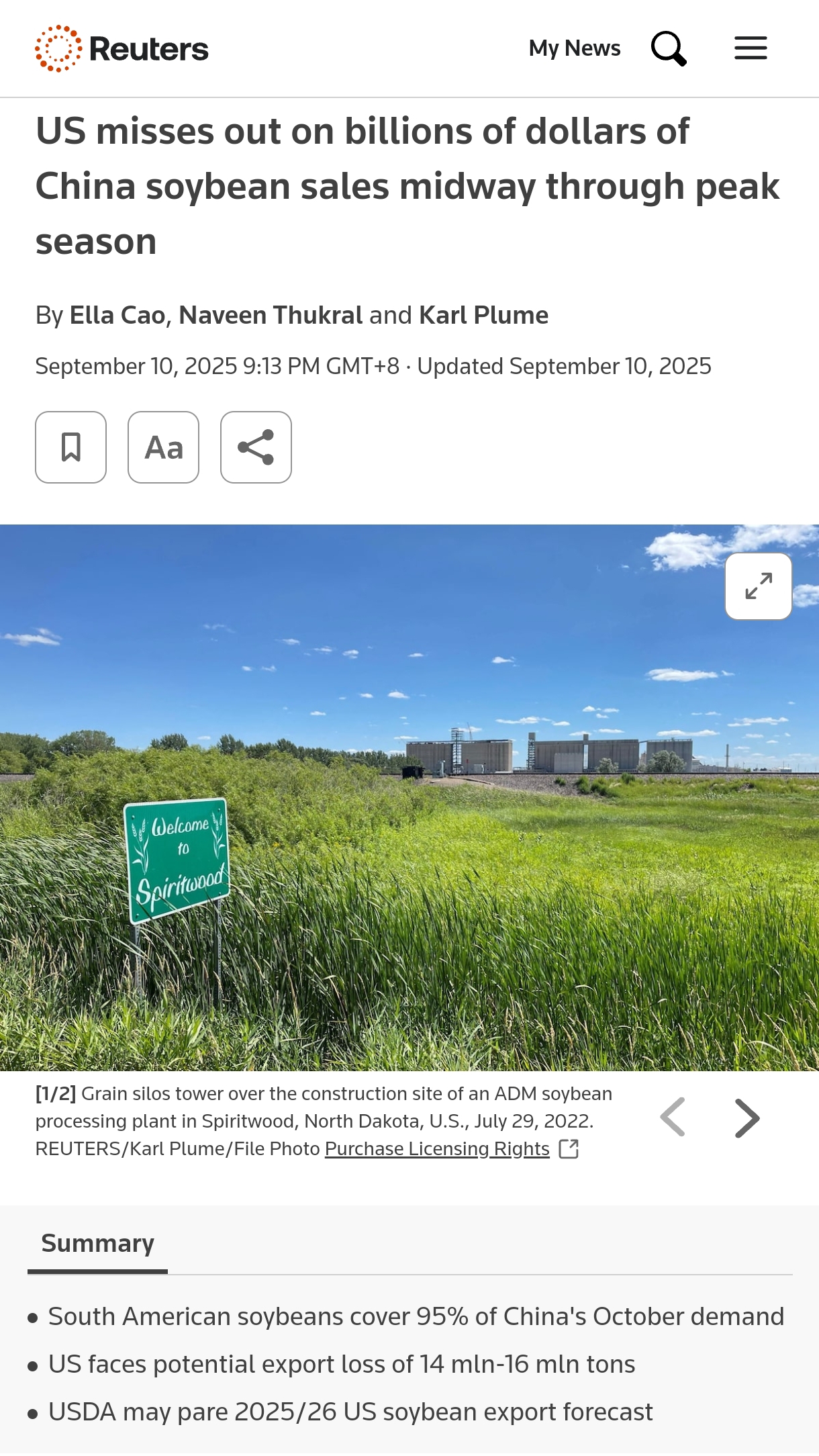Expand the photo to fullscreen
Screen dimensions: 819x1456
point(759,586)
